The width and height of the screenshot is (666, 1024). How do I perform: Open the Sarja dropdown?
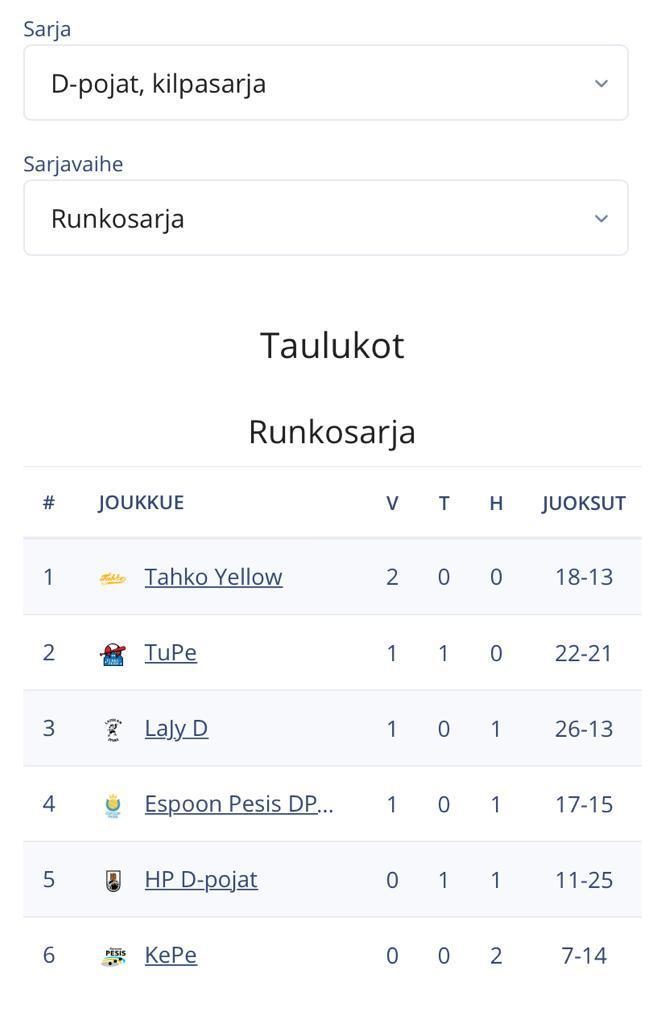click(325, 83)
